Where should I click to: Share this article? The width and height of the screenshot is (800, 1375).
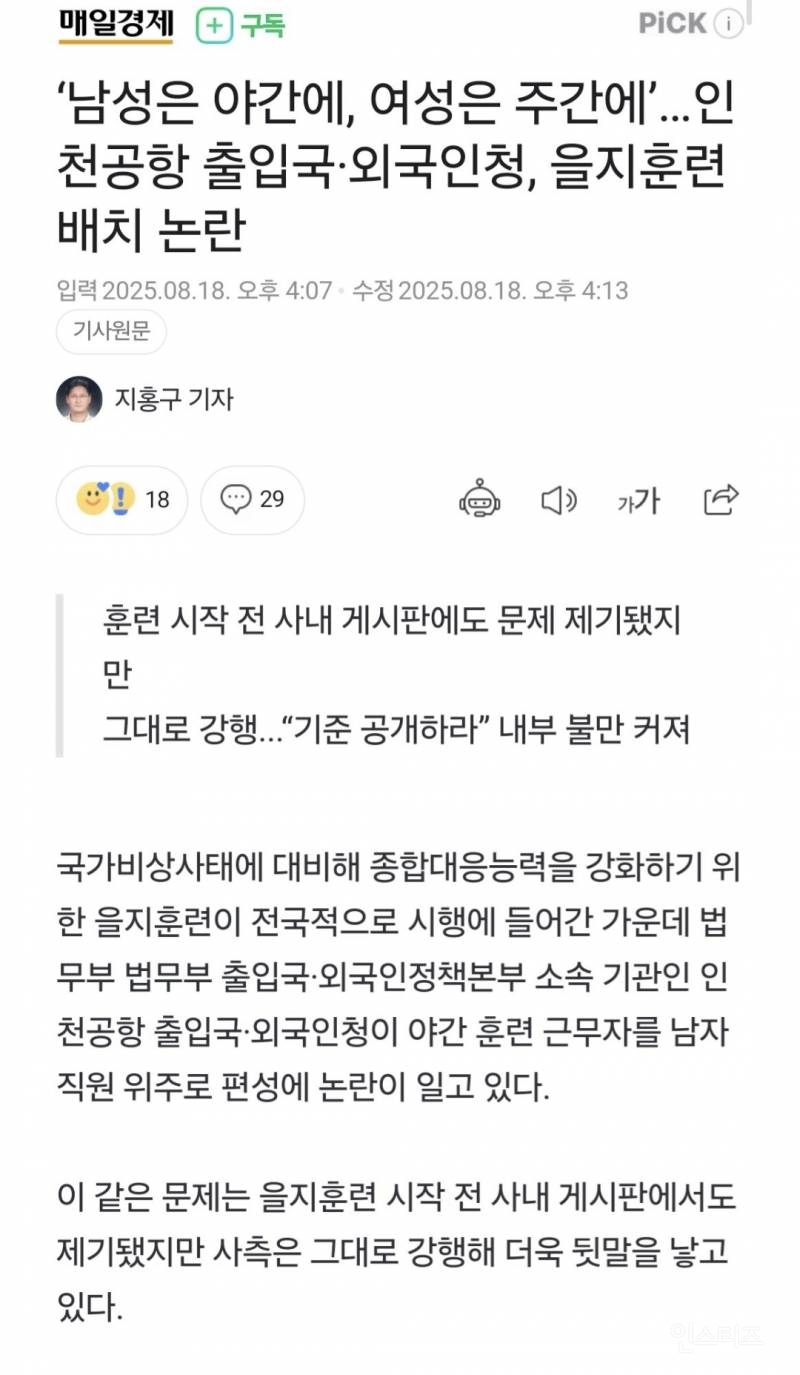[720, 499]
